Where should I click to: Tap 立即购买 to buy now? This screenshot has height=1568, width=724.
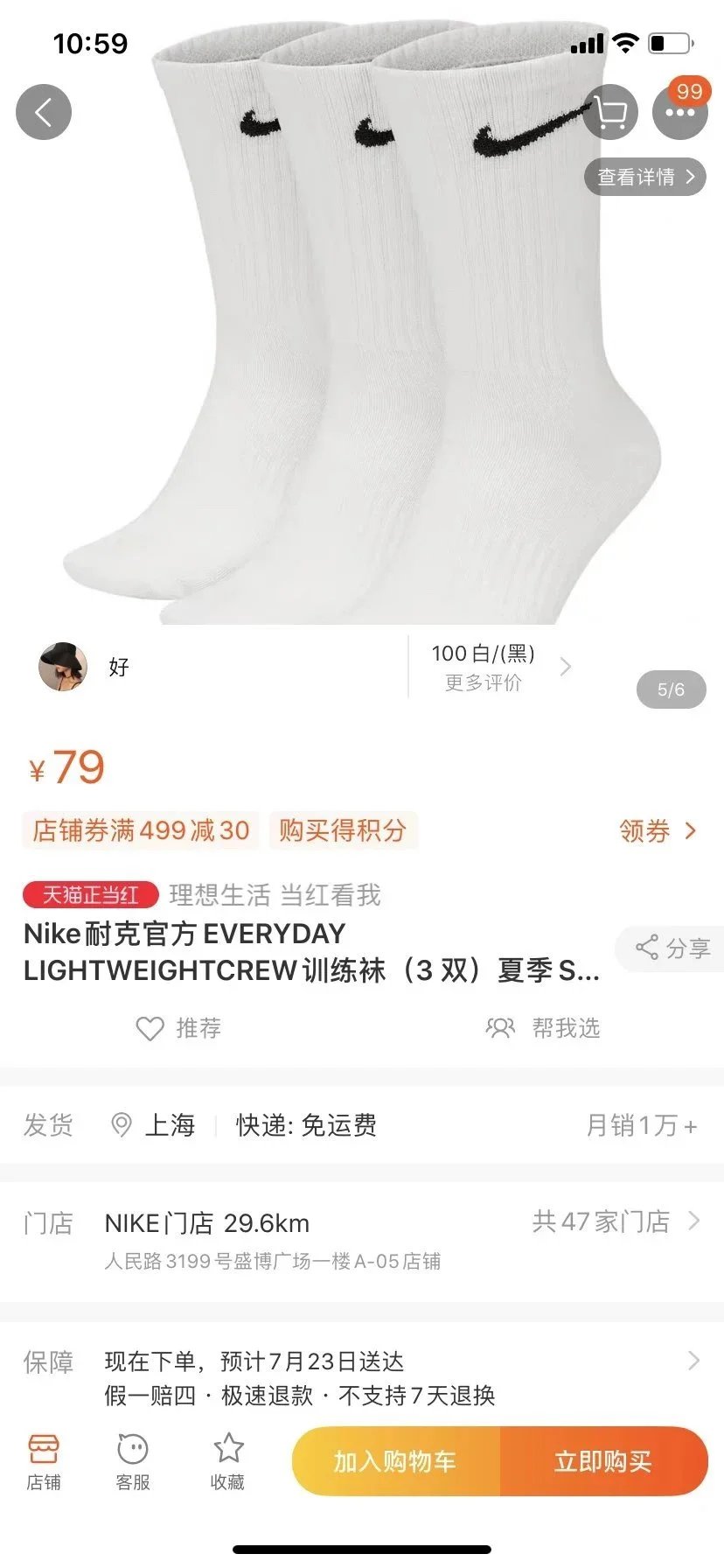pos(603,1461)
